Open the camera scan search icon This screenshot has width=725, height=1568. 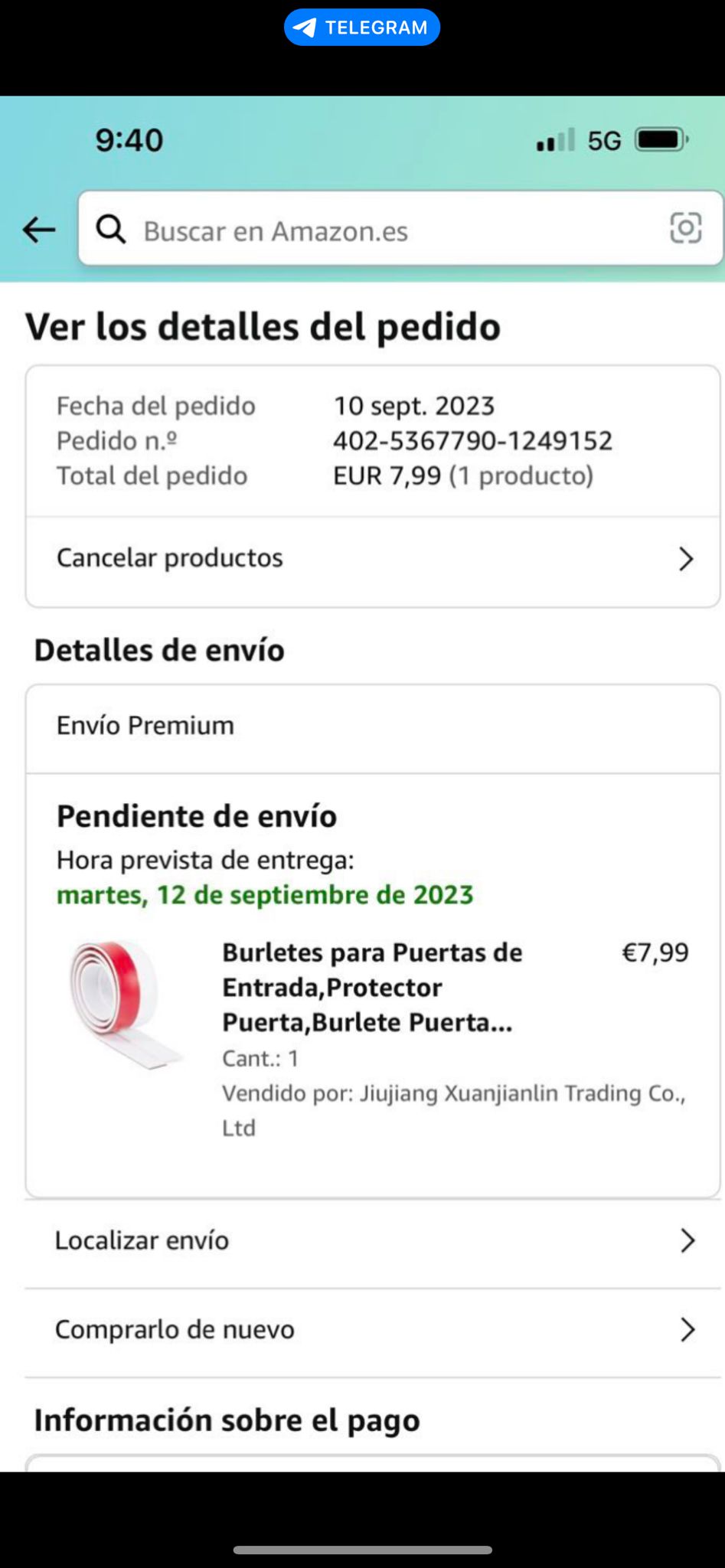[x=685, y=228]
